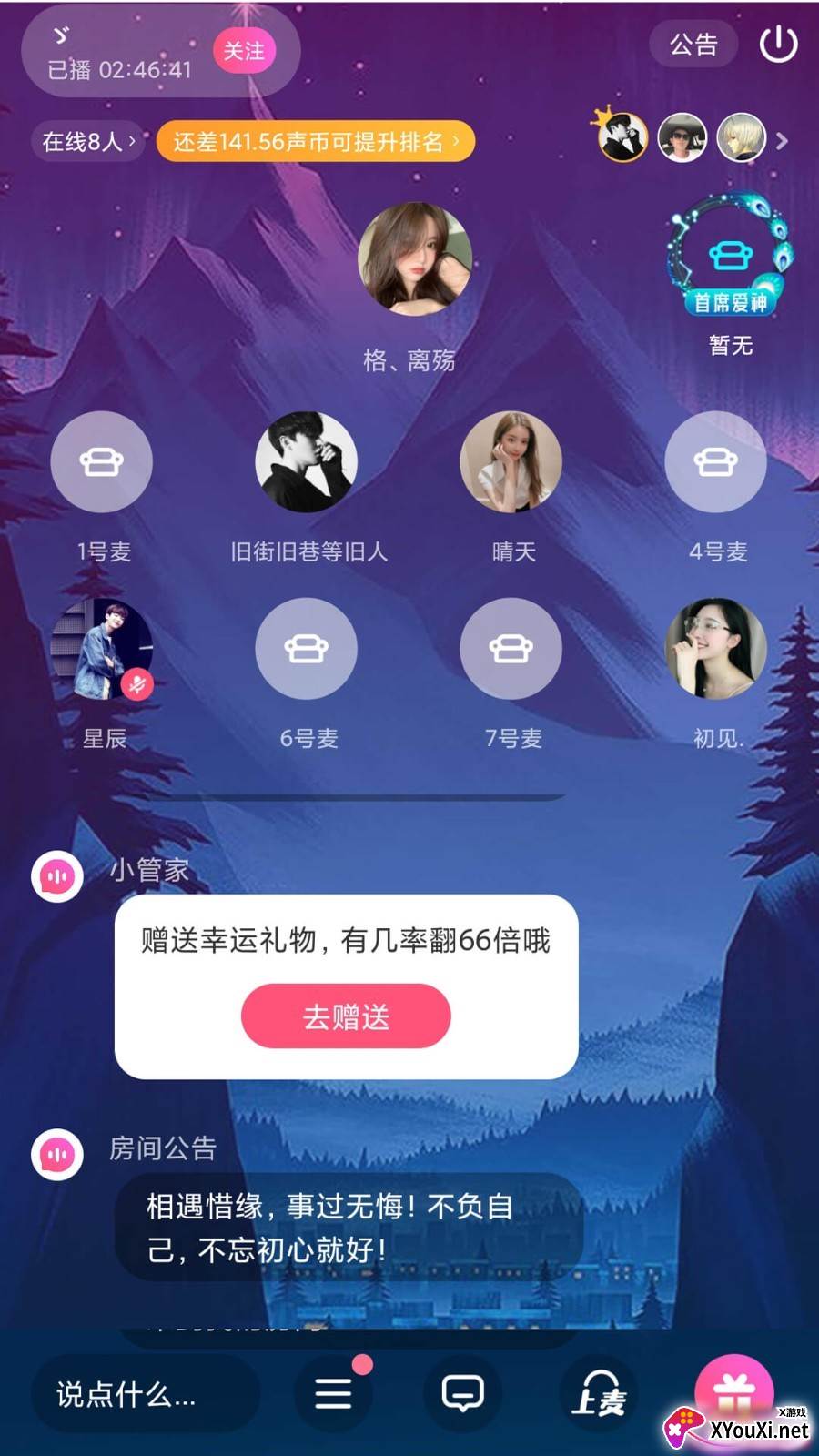
Task: Open the room menu via hamburger icon
Action: tap(333, 1392)
